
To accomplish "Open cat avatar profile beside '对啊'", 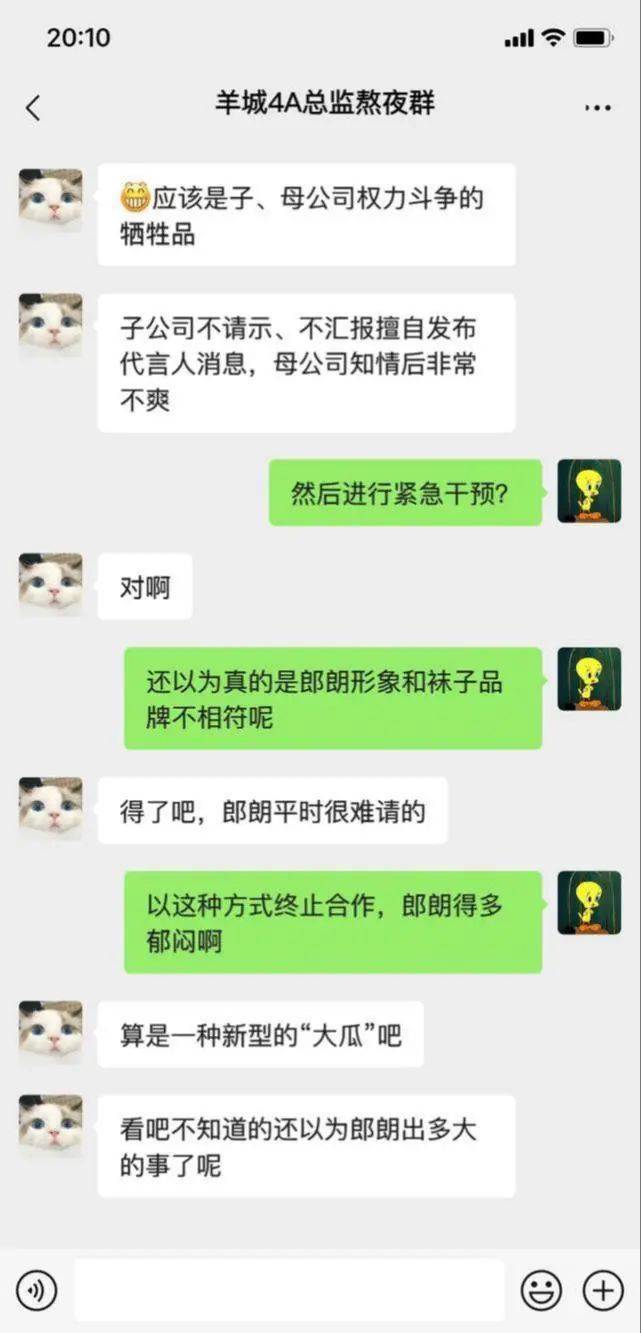I will [50, 584].
